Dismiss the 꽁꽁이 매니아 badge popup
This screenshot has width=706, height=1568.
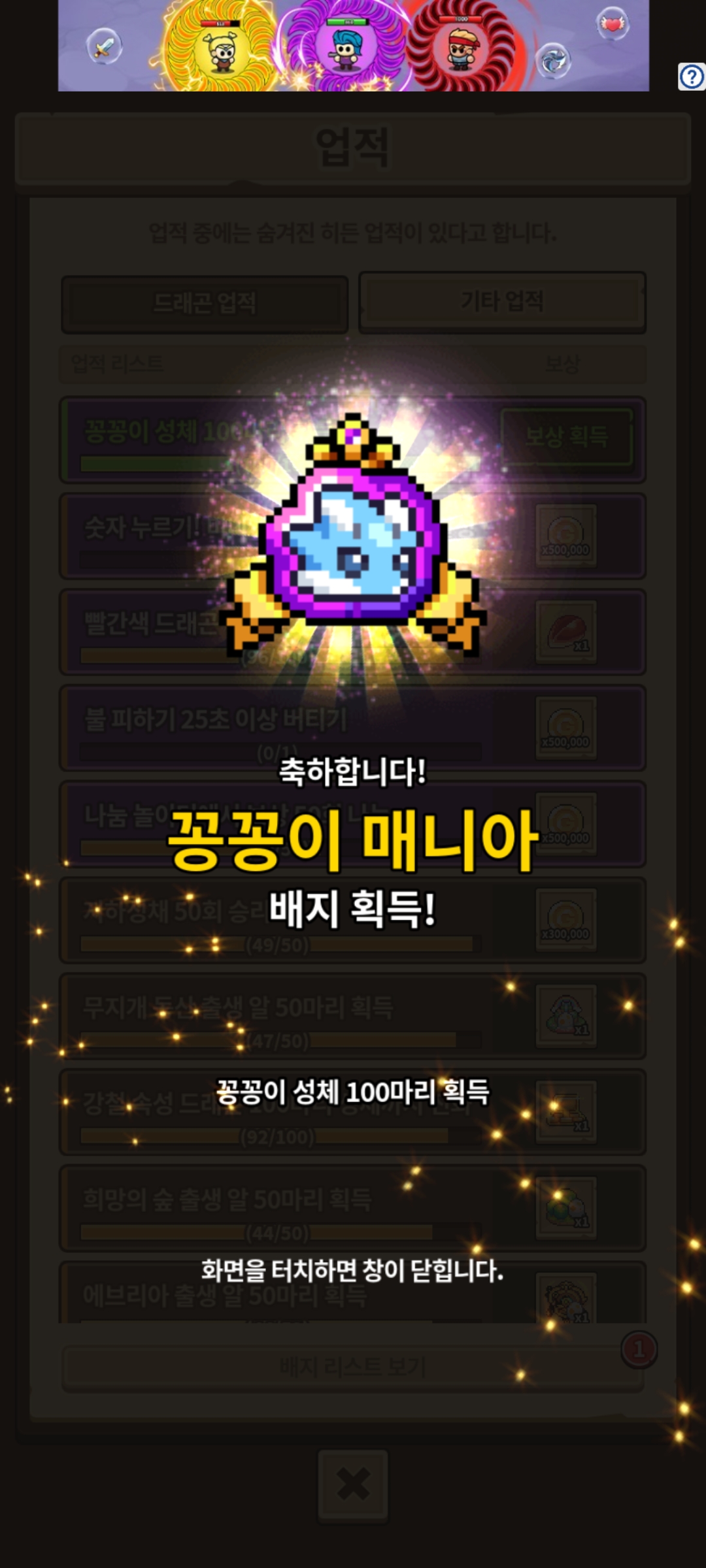pyautogui.click(x=353, y=1269)
